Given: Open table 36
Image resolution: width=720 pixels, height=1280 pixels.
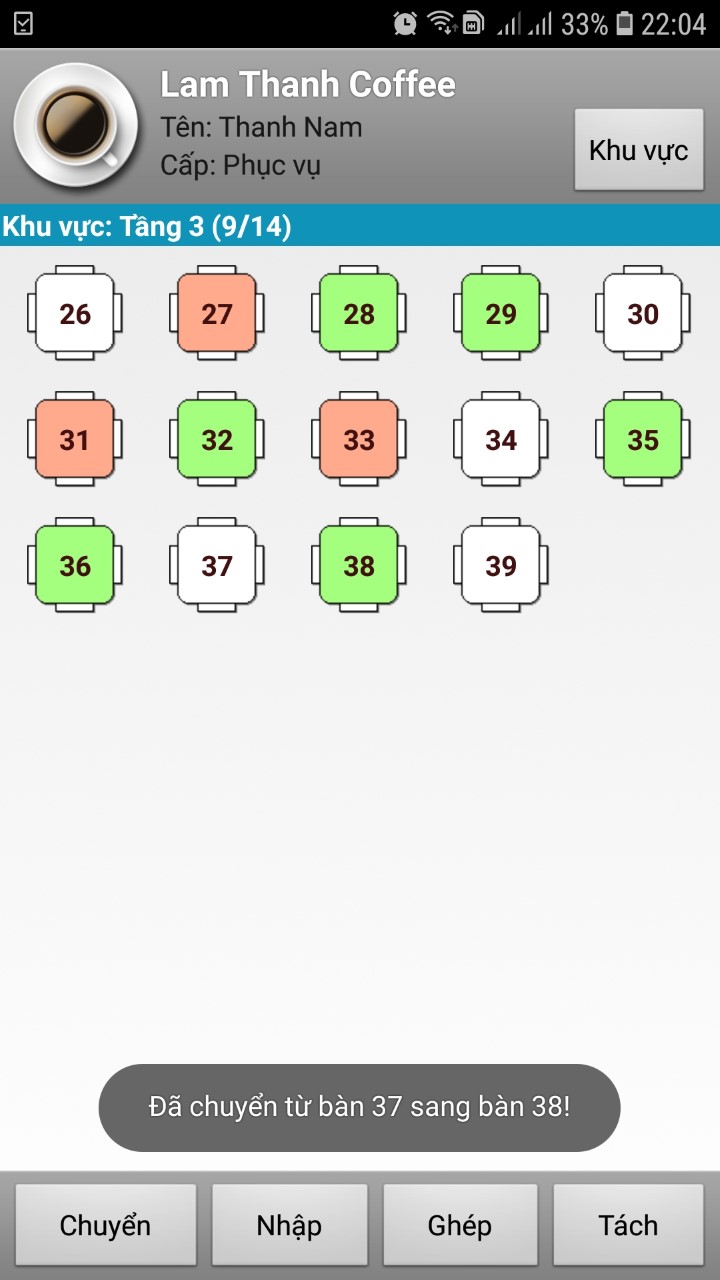Looking at the screenshot, I should pos(75,565).
